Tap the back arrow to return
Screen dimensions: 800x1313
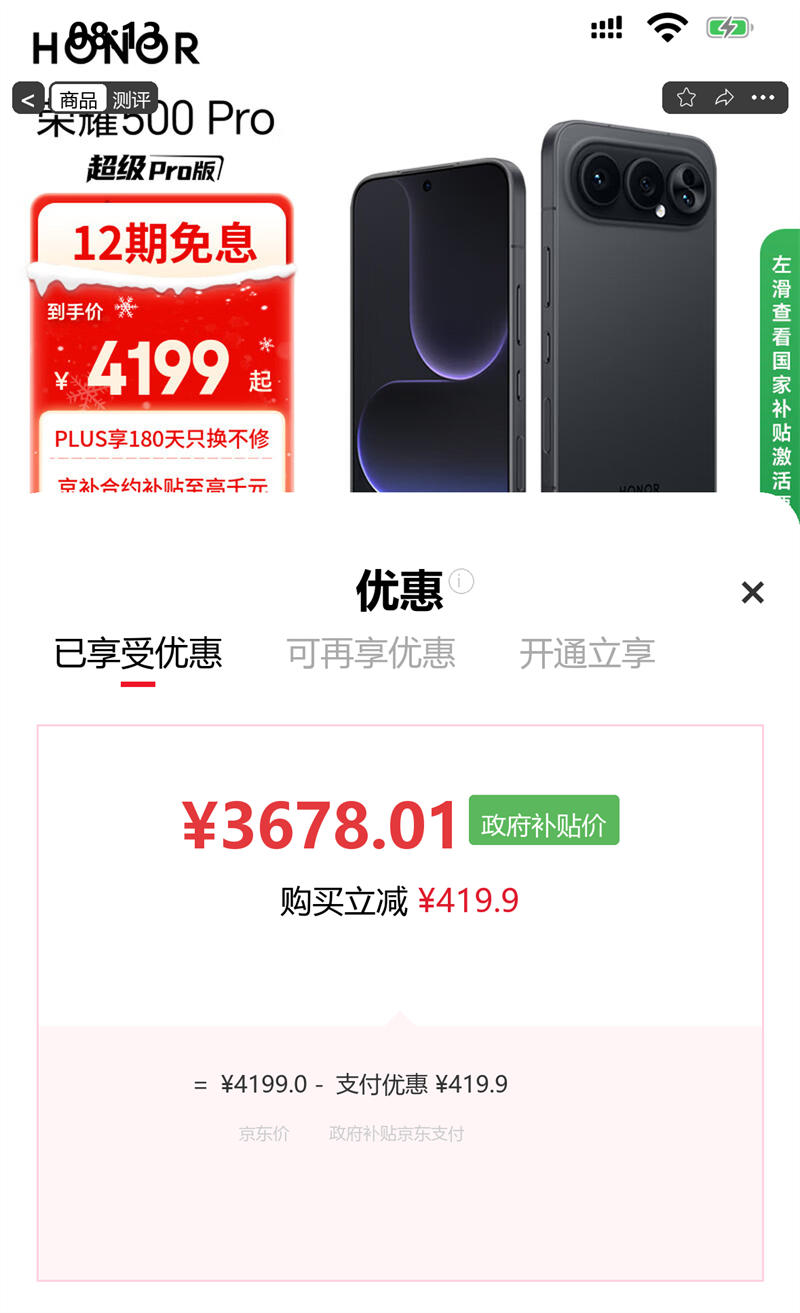pos(26,98)
